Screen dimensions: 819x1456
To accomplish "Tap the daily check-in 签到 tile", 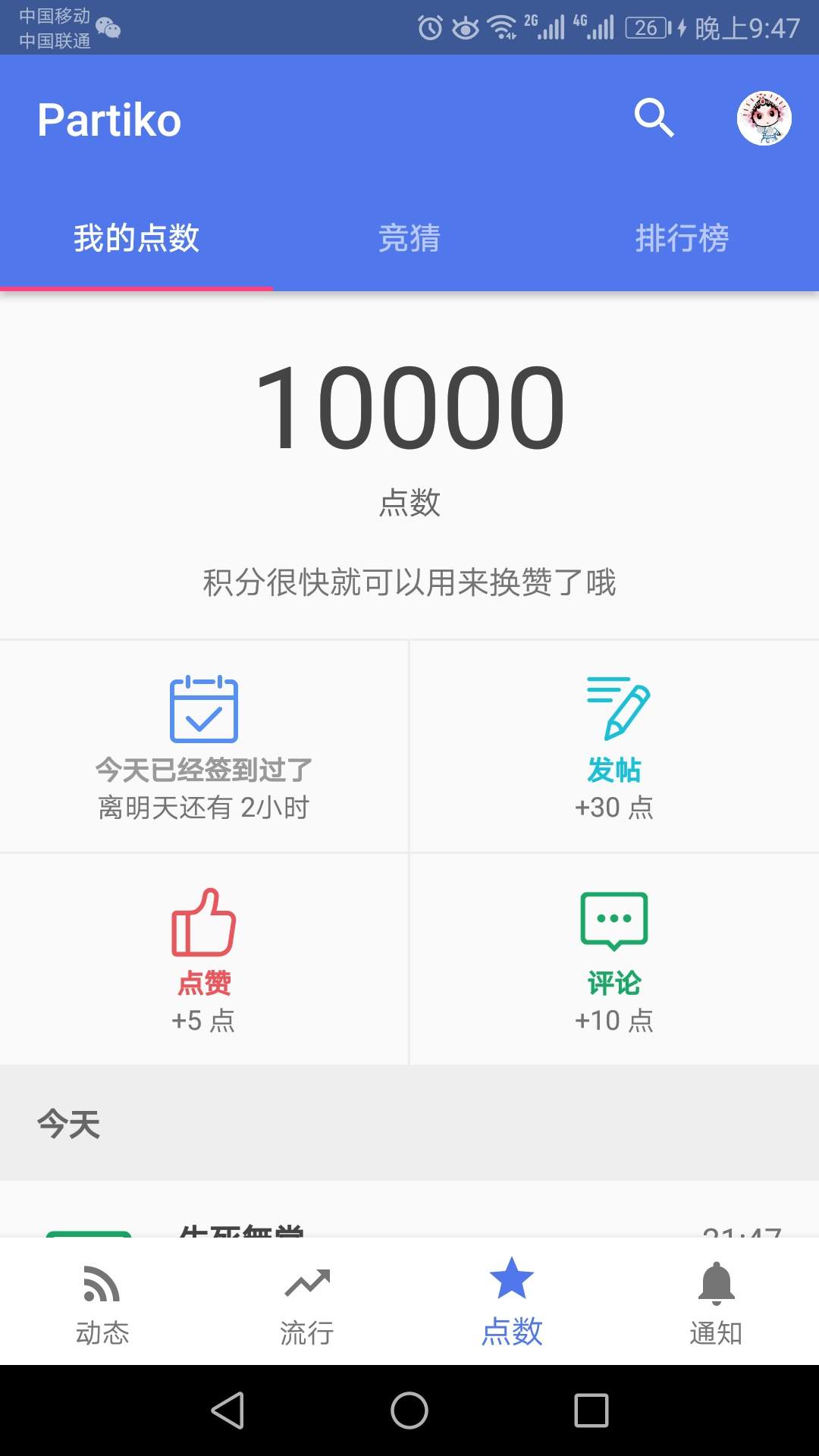I will pyautogui.click(x=204, y=747).
